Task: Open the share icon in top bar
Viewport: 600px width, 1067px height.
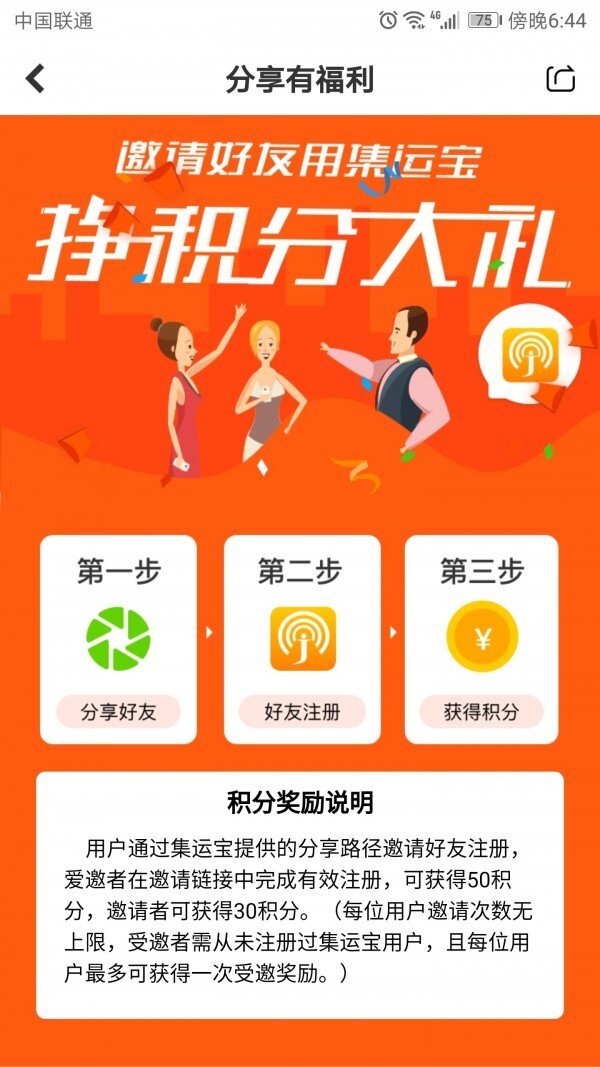Action: tap(561, 79)
